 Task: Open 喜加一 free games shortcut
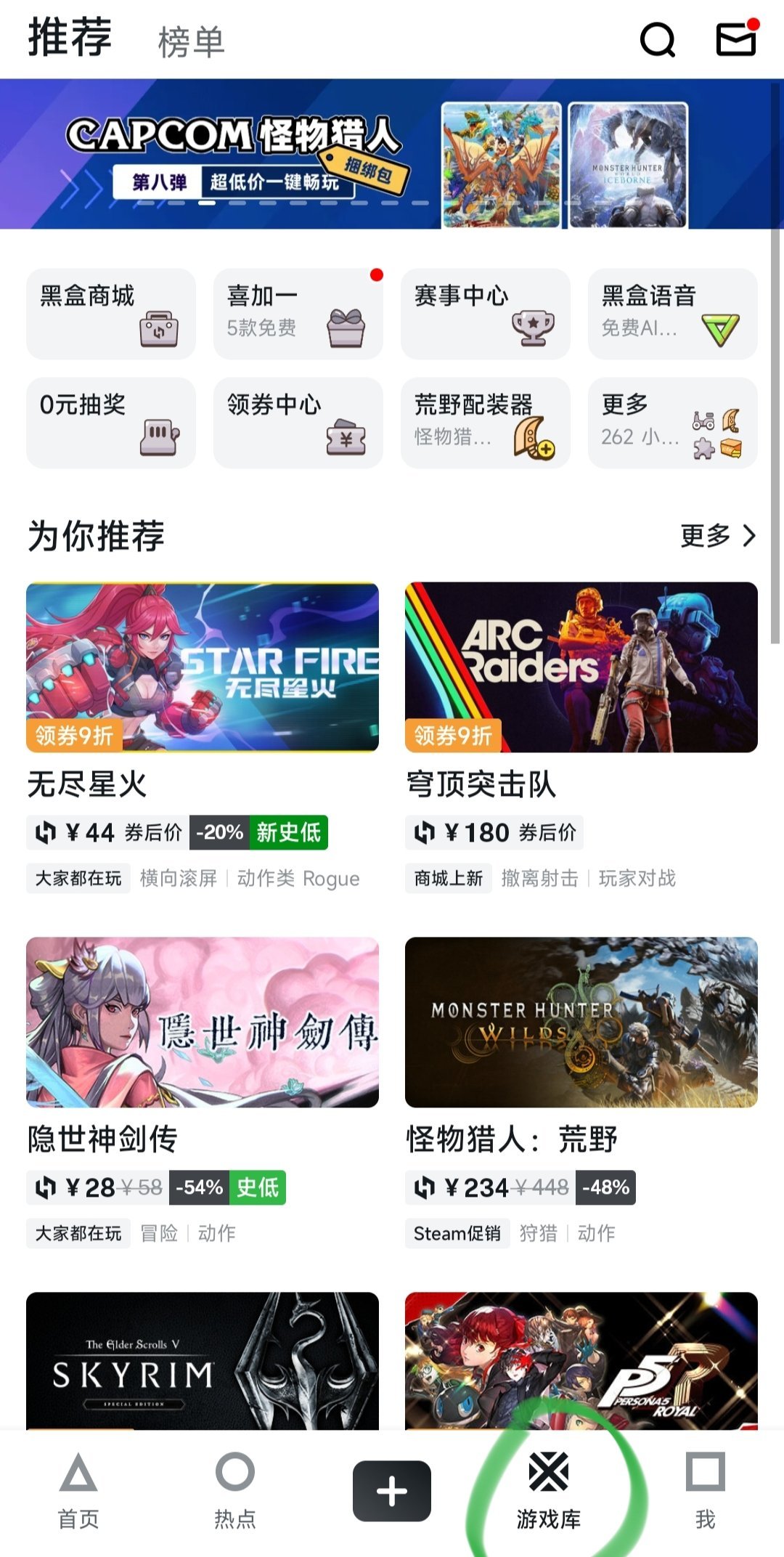[x=298, y=314]
